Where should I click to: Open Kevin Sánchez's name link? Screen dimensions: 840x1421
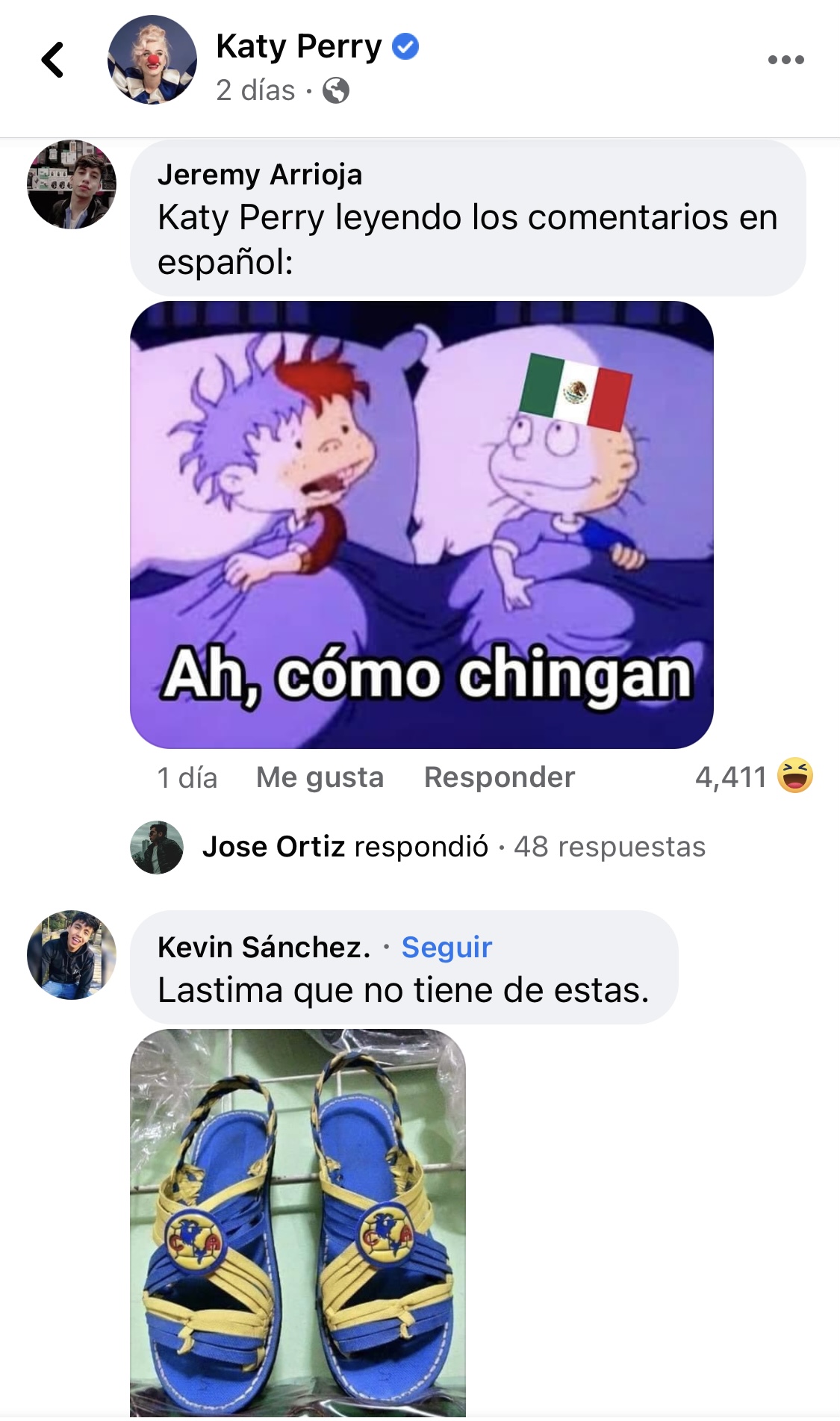tap(264, 947)
